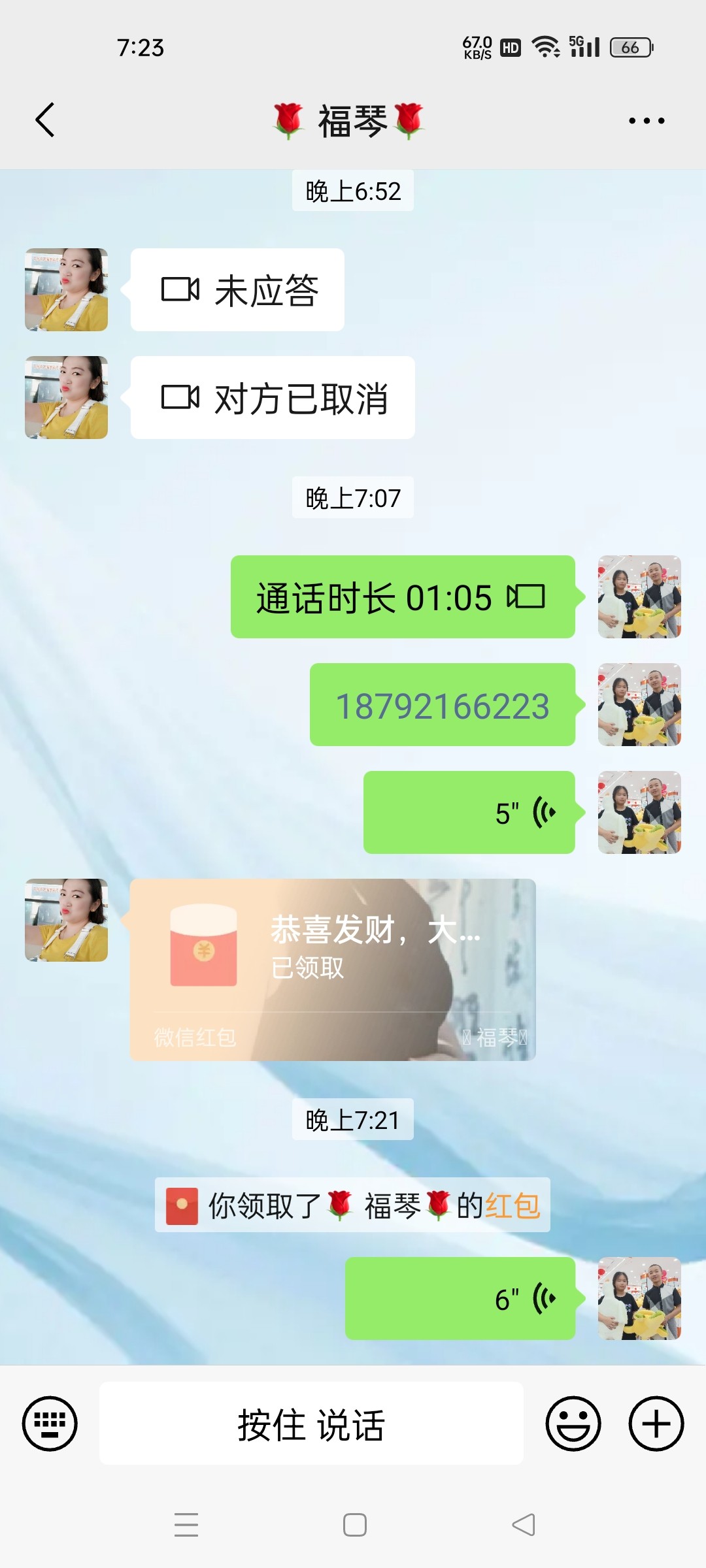The width and height of the screenshot is (706, 1568).
Task: Tap the phone number 18792166223
Action: point(443,706)
